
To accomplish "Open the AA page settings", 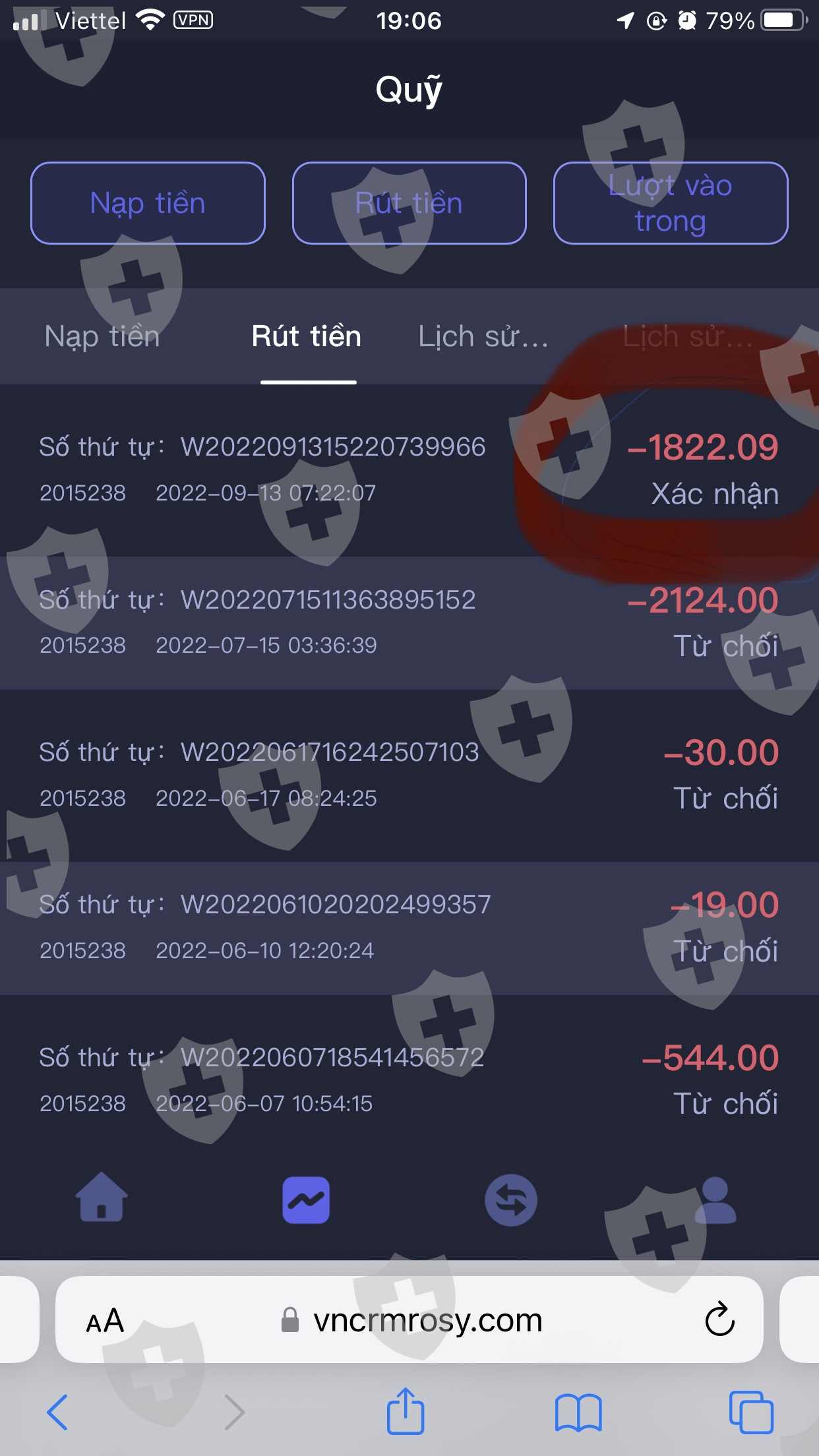I will coord(105,1321).
